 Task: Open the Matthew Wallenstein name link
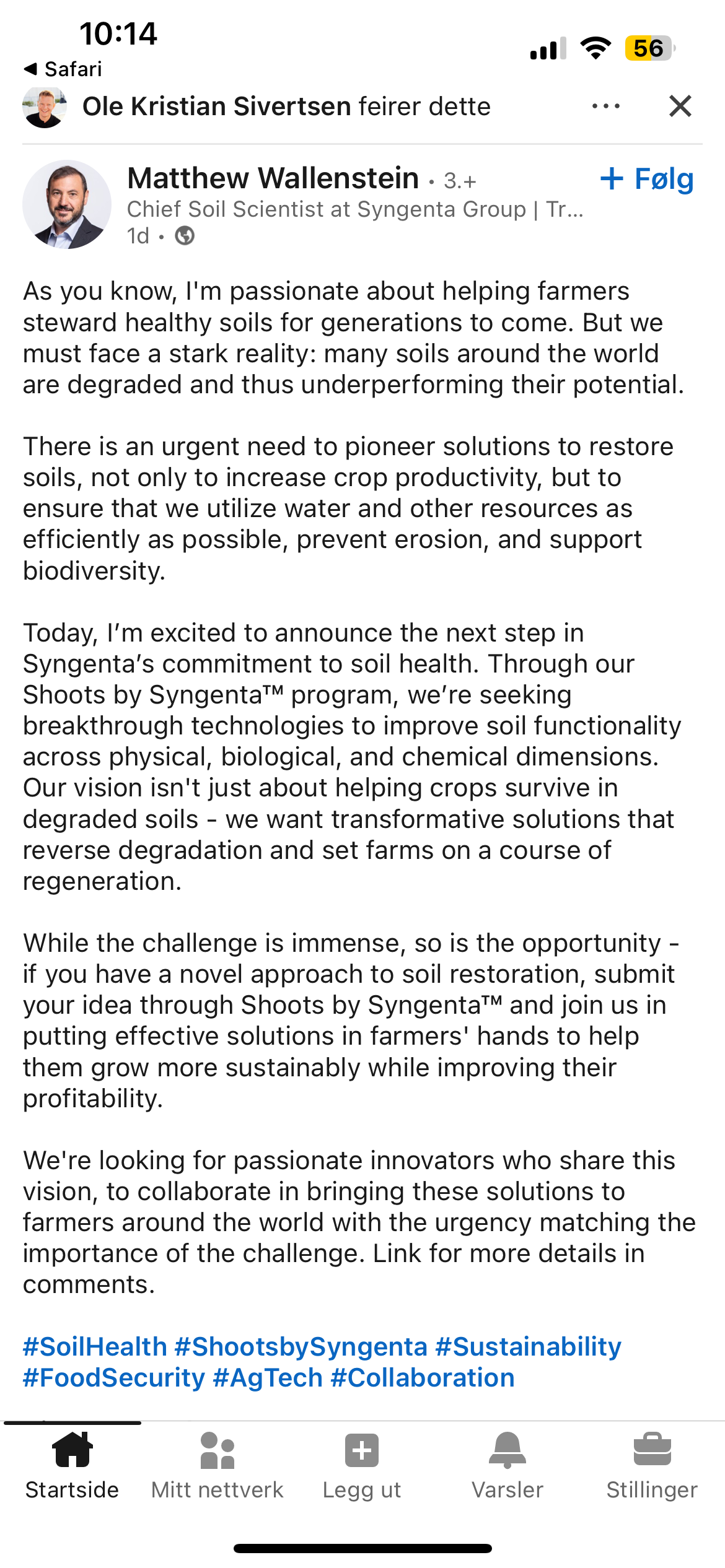[x=273, y=178]
